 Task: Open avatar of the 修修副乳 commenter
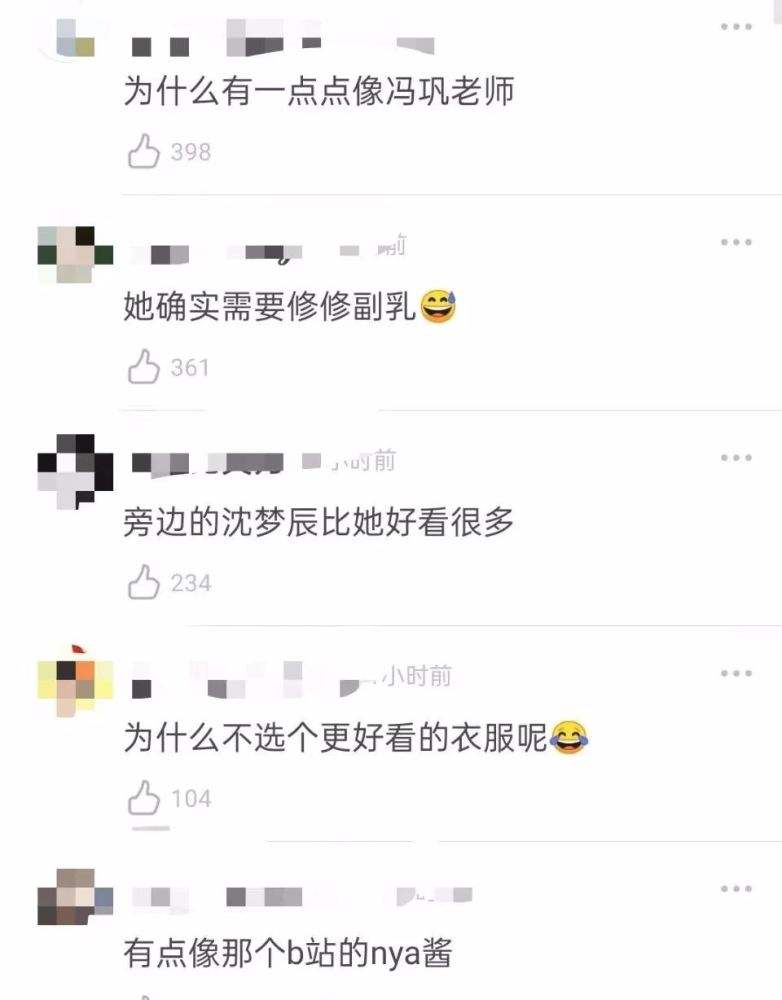66,252
